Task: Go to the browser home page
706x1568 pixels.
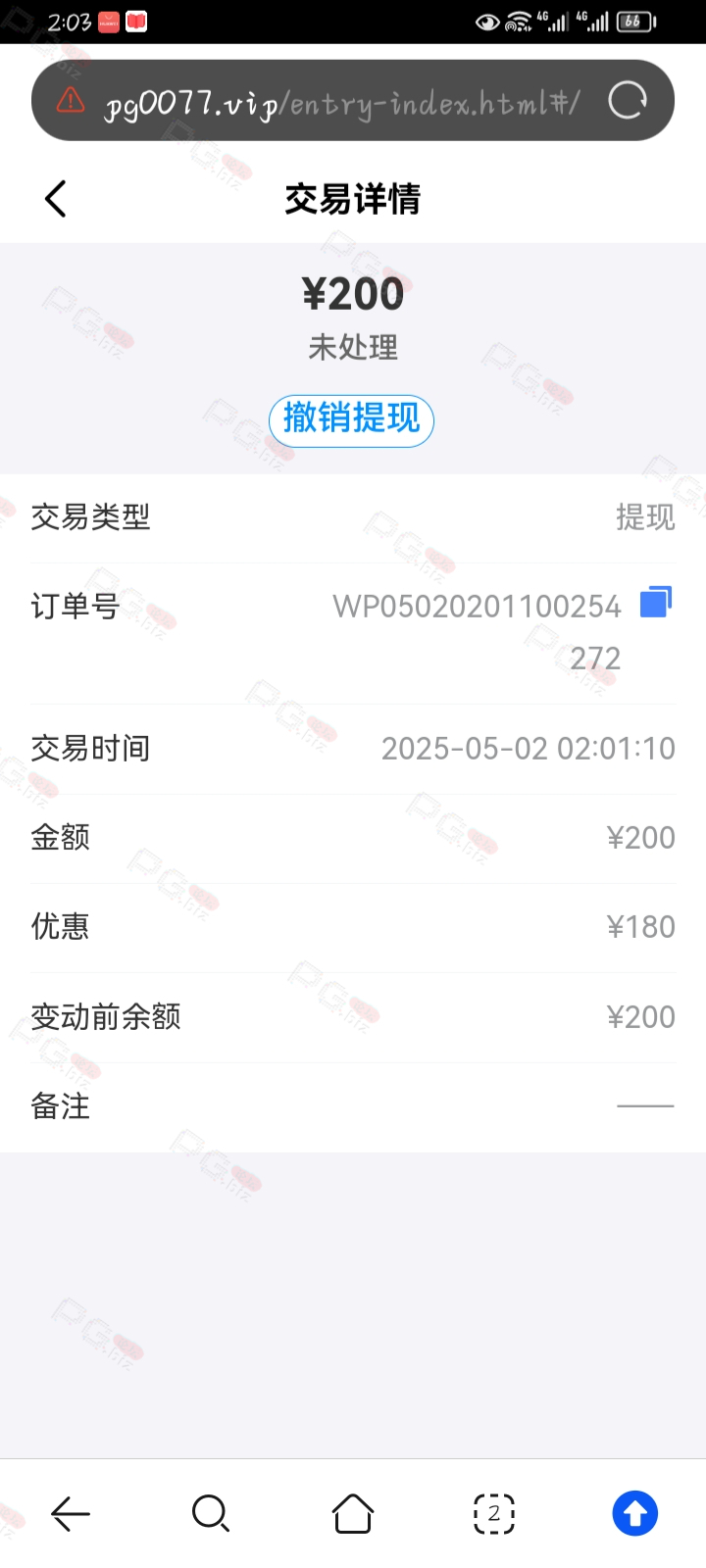Action: click(353, 1514)
